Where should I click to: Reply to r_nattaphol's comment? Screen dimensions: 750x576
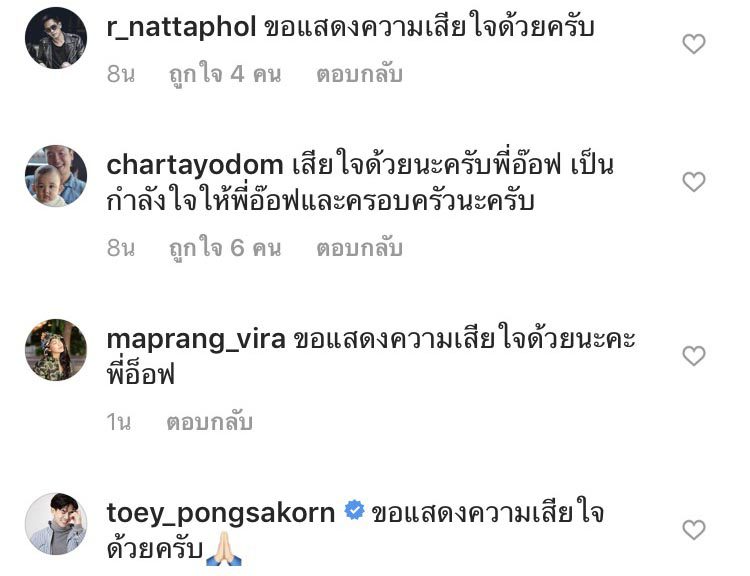pos(359,74)
